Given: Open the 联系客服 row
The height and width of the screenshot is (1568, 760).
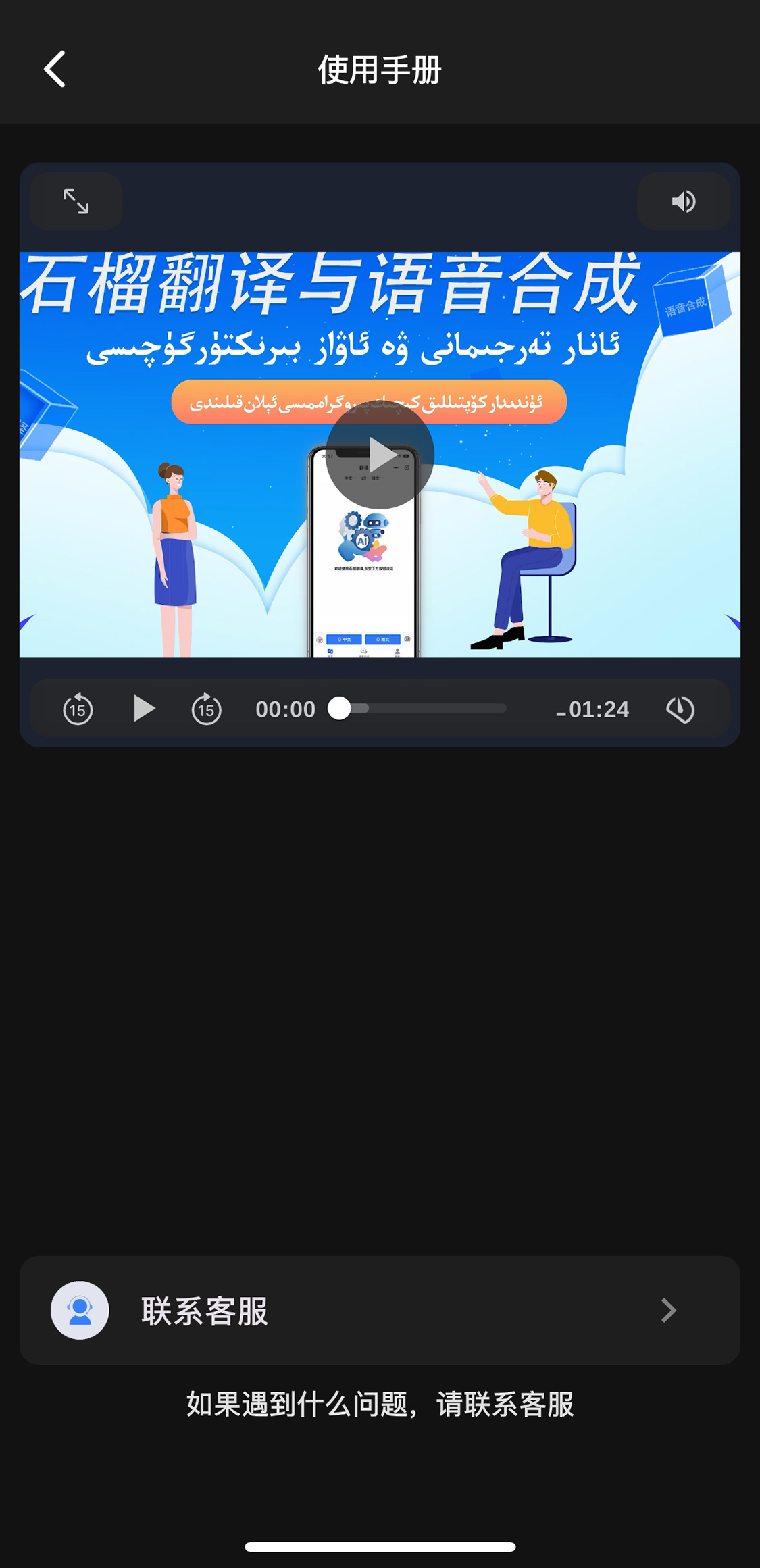Looking at the screenshot, I should 380,1310.
